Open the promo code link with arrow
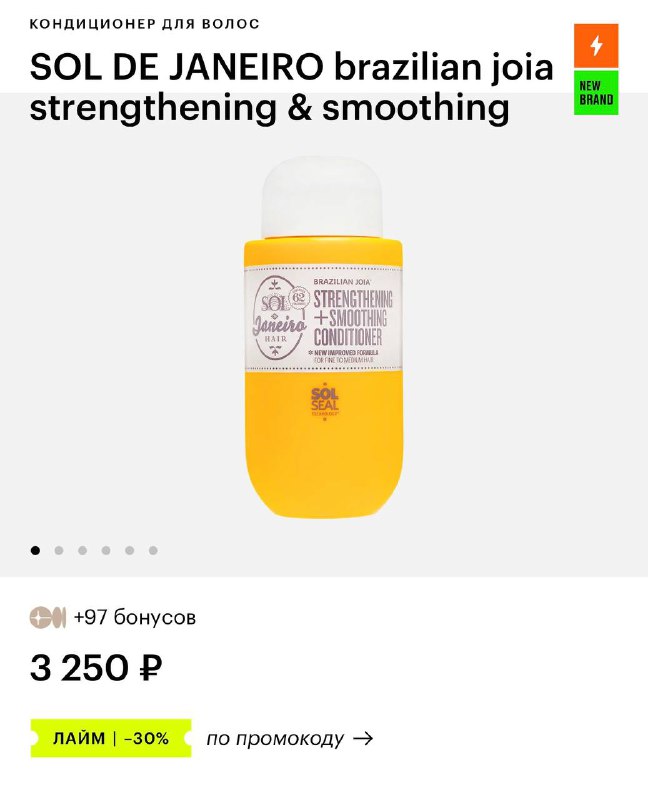Screen dimensions: 648x800 289,739
